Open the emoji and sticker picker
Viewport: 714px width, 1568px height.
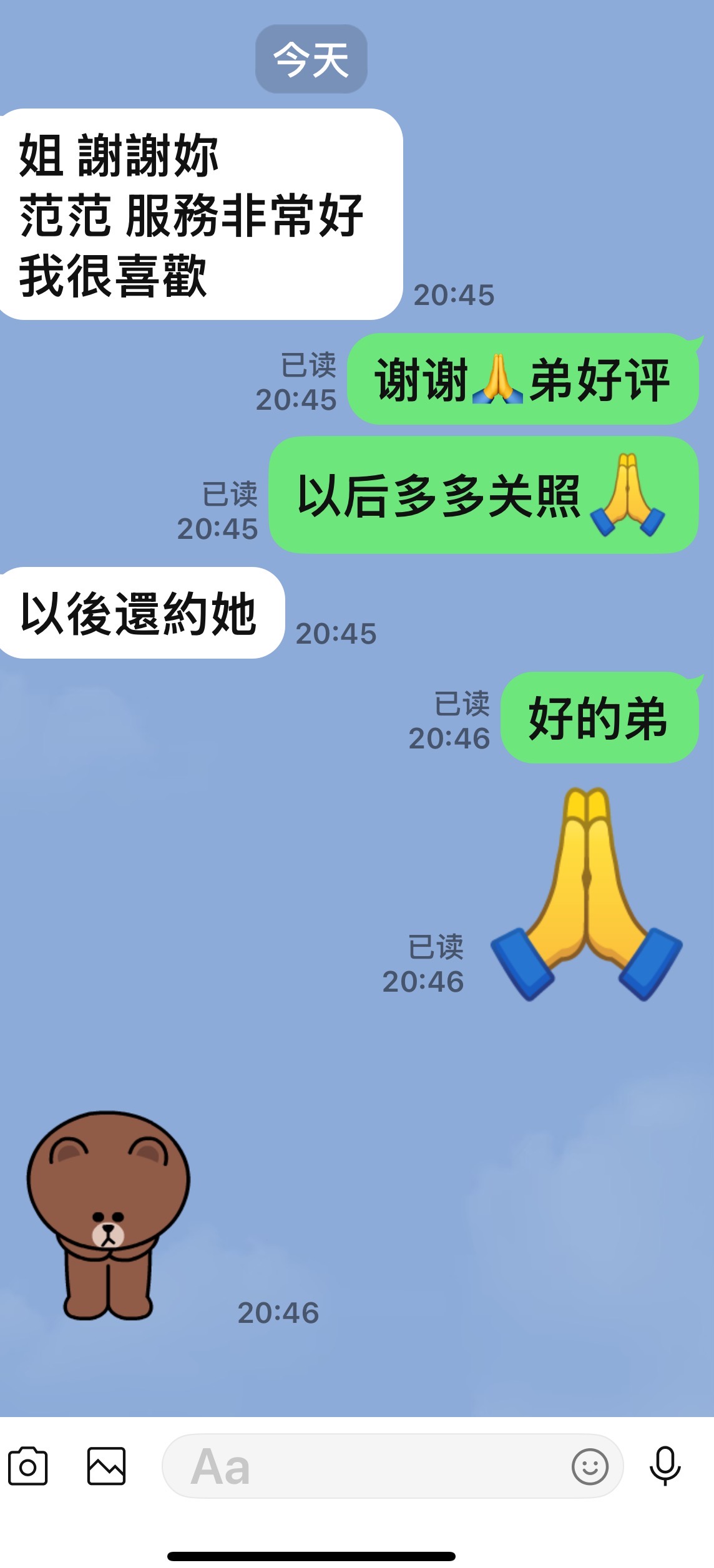click(590, 1466)
